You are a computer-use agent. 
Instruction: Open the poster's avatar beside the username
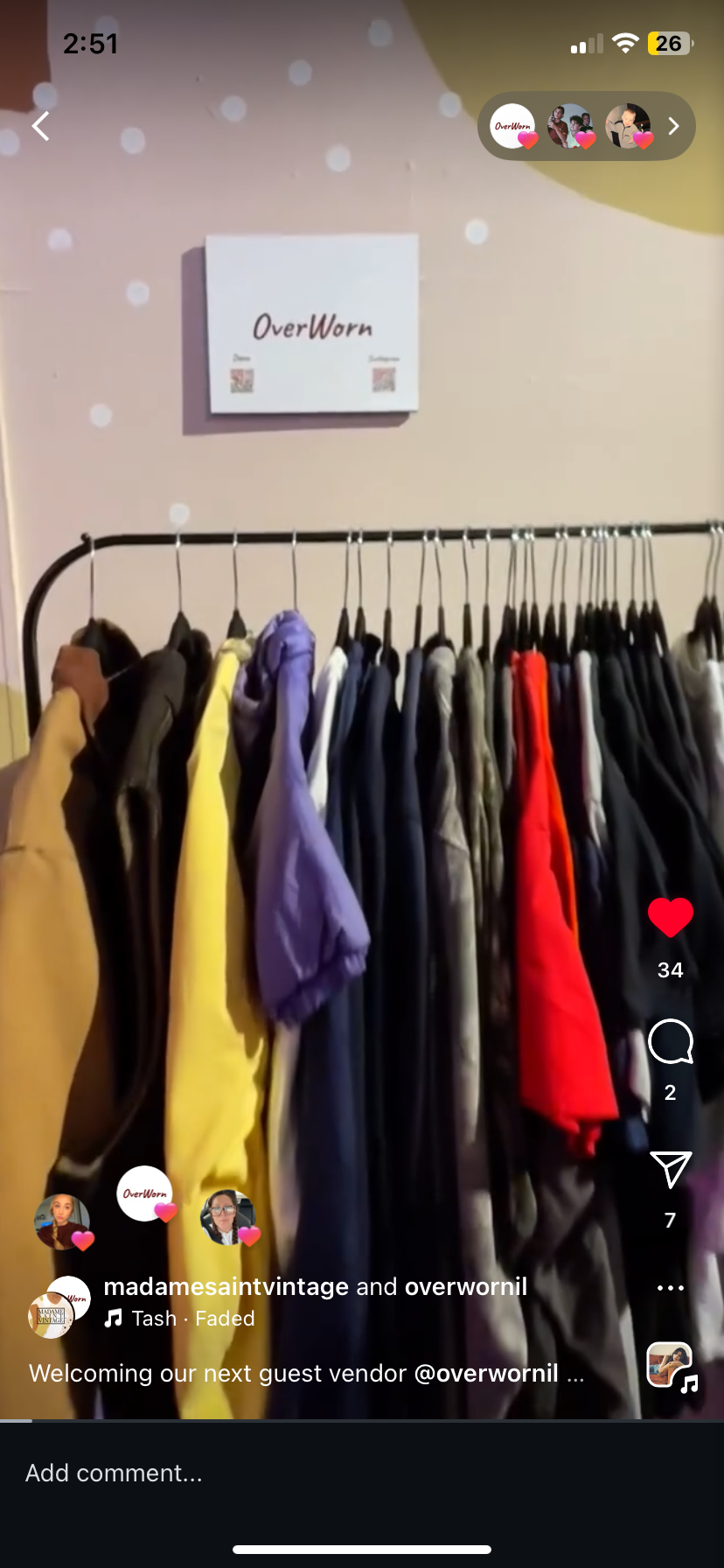coord(59,1306)
